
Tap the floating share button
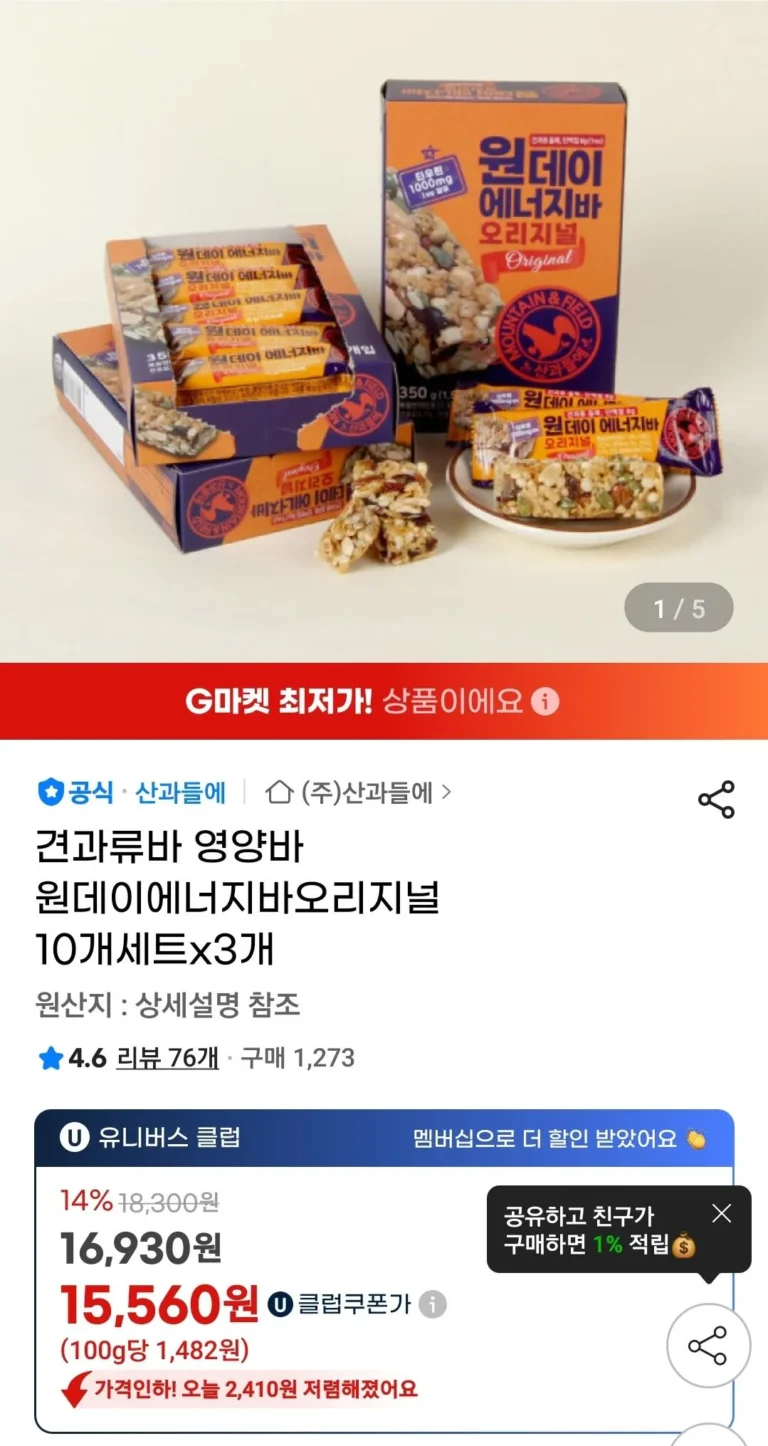pyautogui.click(x=708, y=1346)
